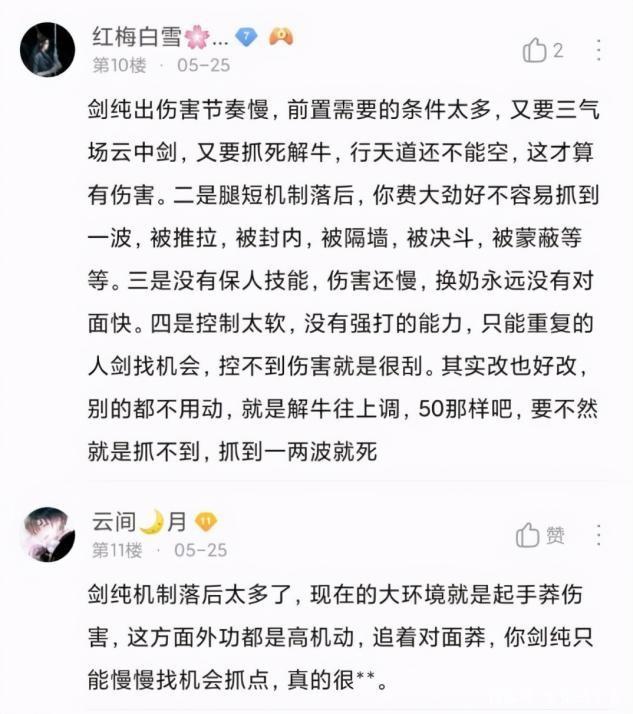Viewport: 633px width, 714px height.
Task: Like 红梅白雪's 10楼 comment
Action: pos(536,50)
